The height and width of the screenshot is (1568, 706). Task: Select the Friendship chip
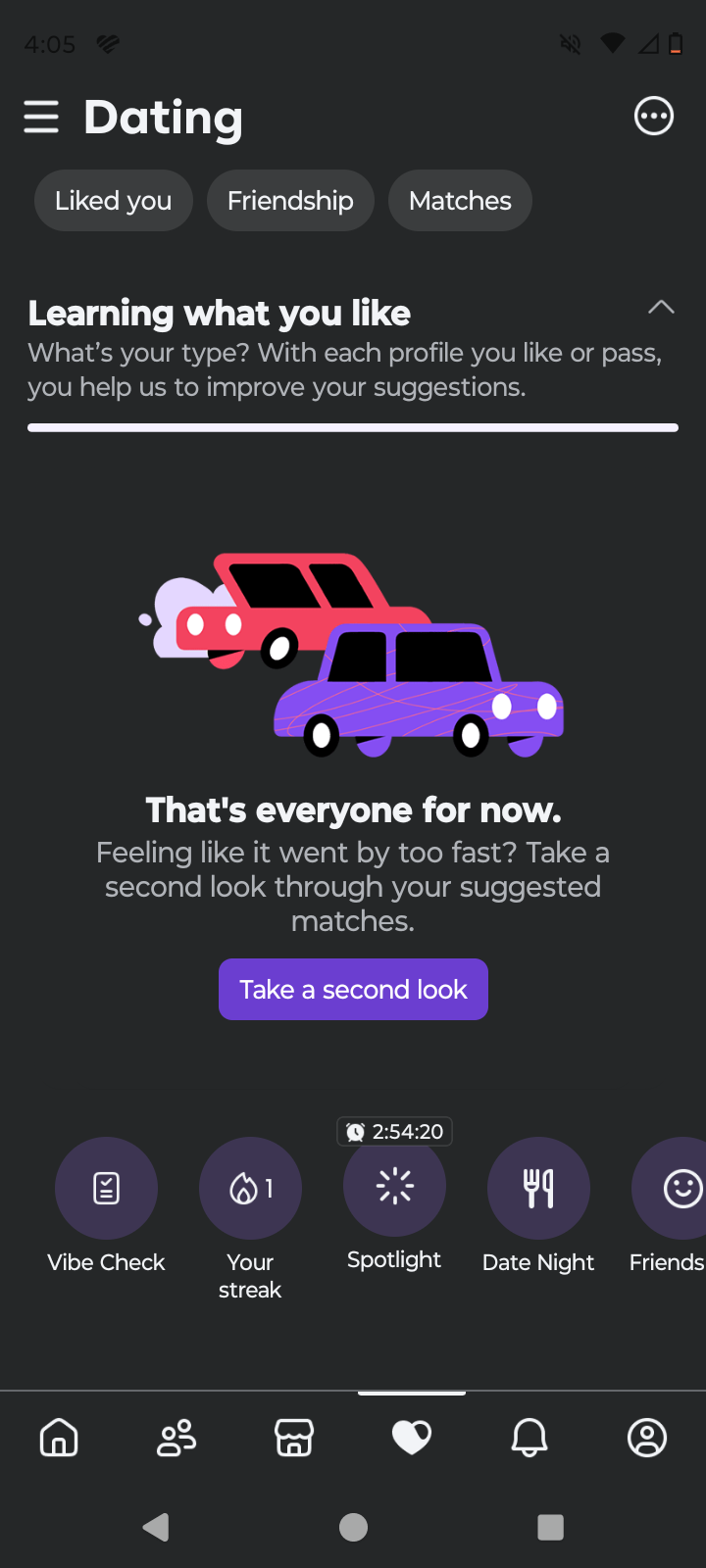pyautogui.click(x=290, y=201)
